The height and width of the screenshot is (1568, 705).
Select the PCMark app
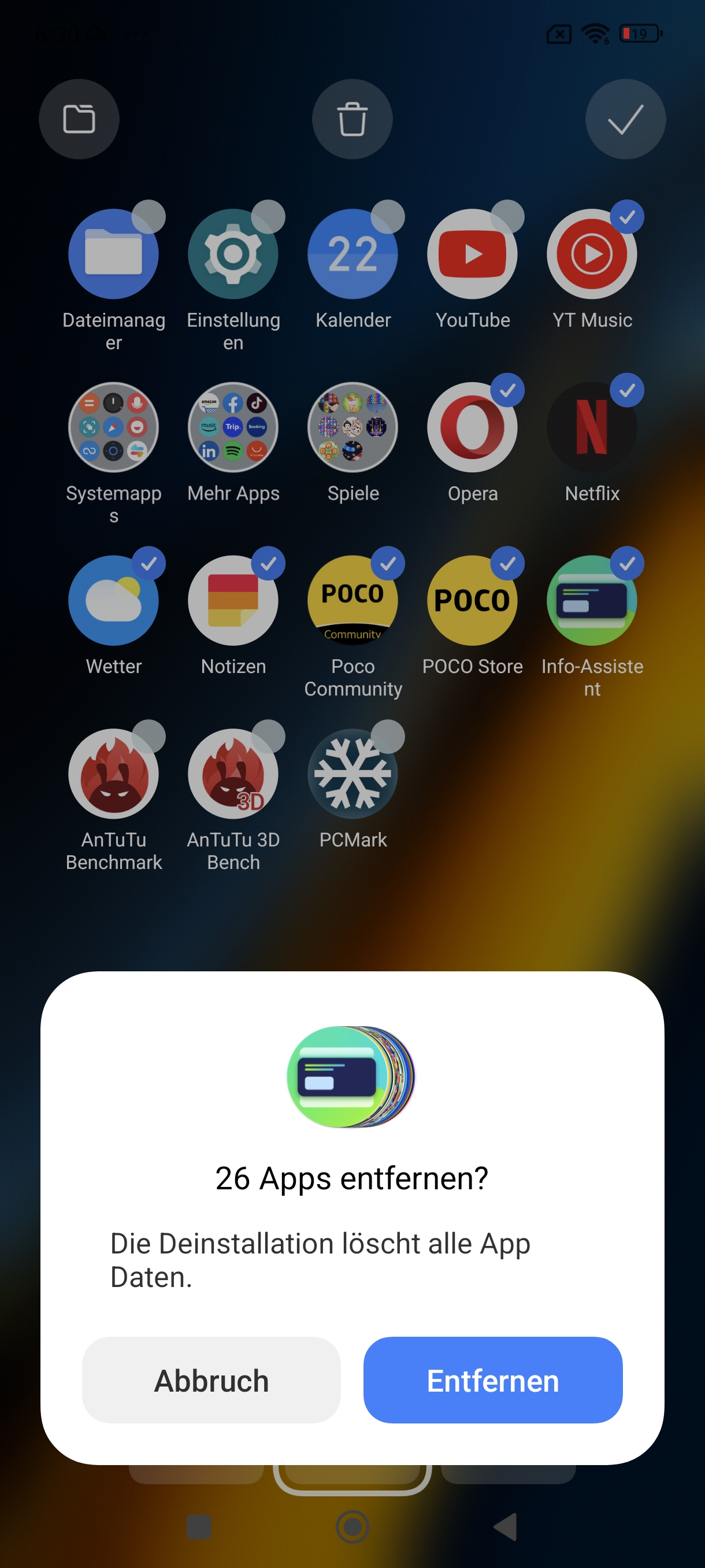click(x=353, y=774)
